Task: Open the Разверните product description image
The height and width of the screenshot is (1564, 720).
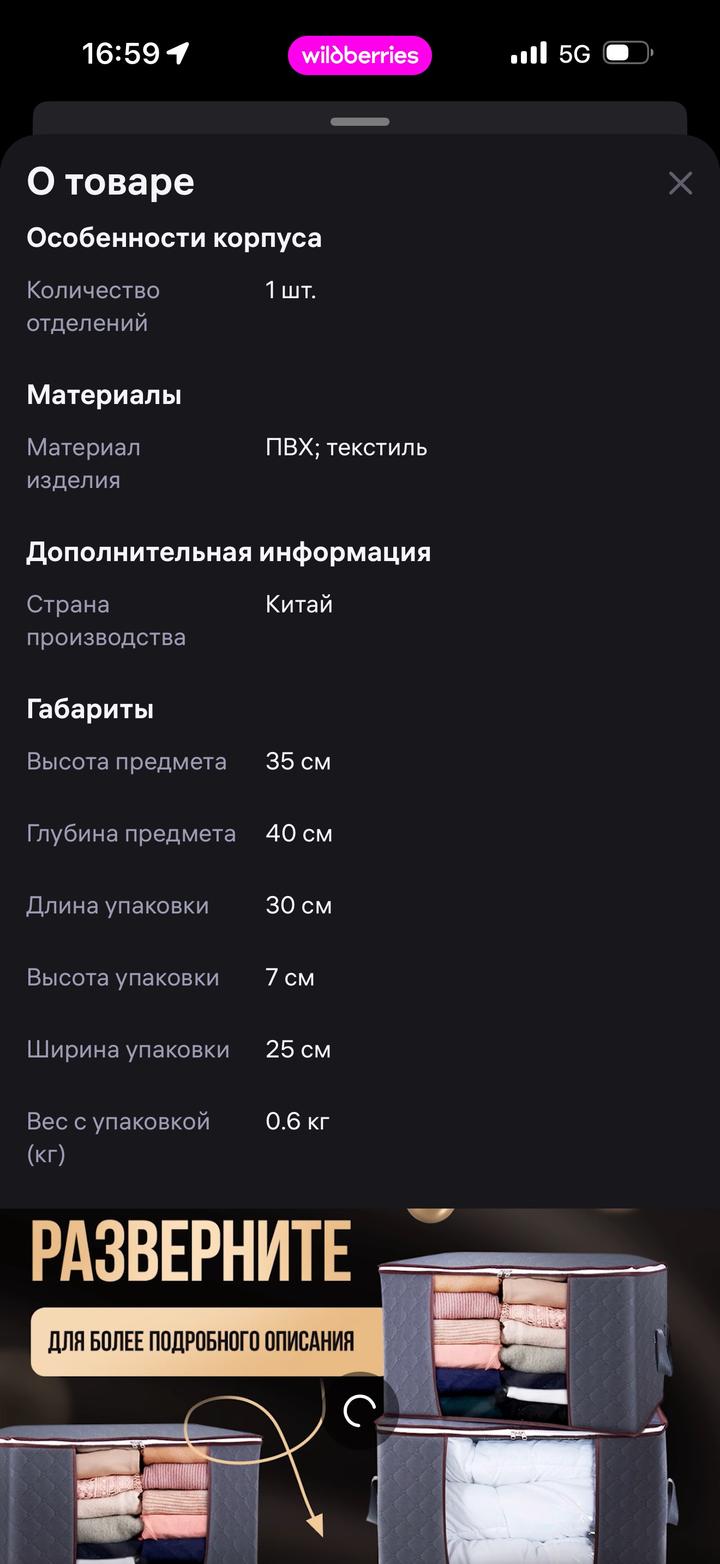Action: 360,1385
